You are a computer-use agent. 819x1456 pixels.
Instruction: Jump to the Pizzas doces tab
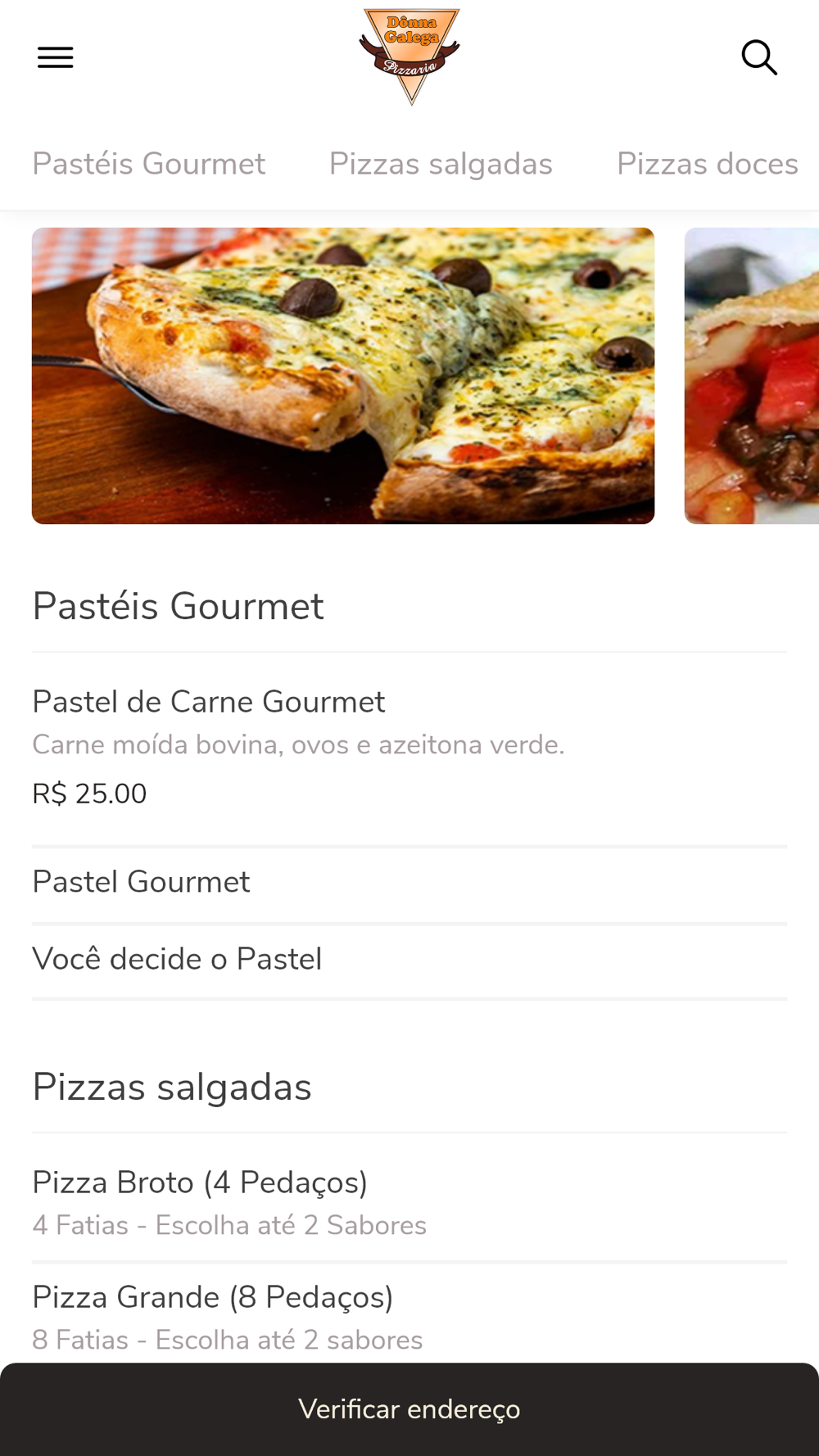pos(708,164)
